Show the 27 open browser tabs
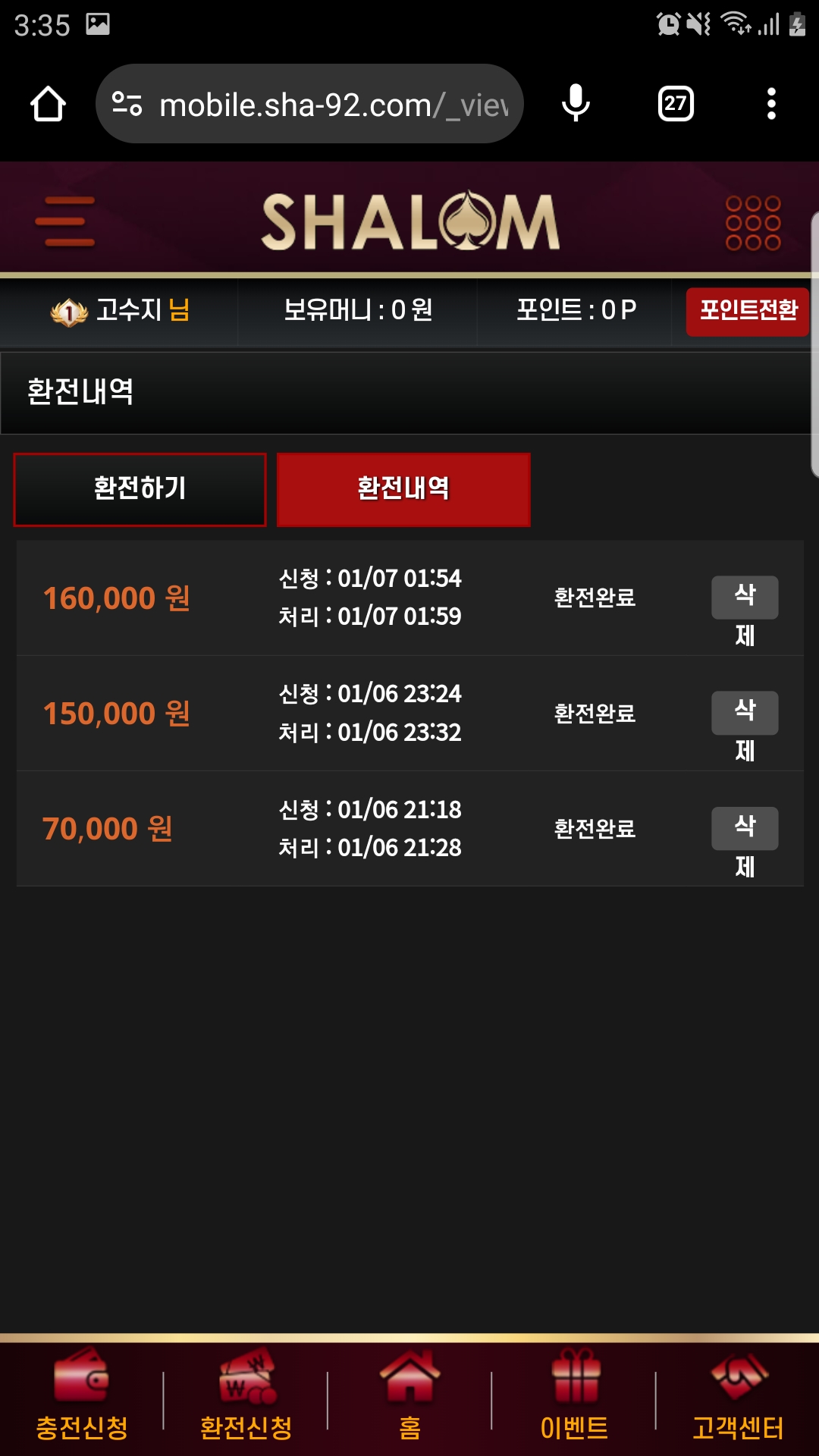The image size is (819, 1456). [676, 104]
